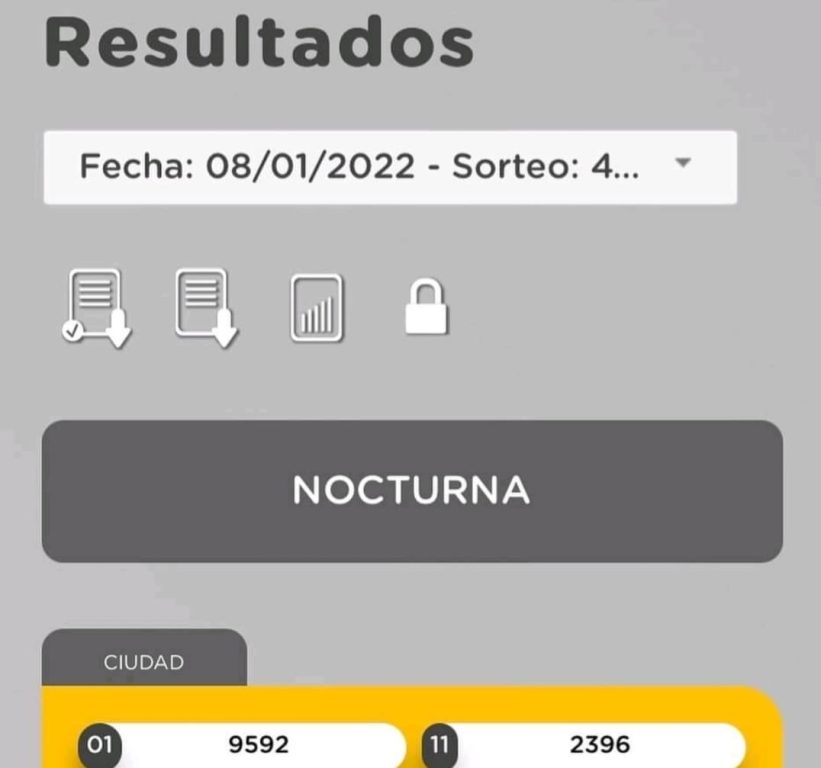
Task: Open the statistics bar chart icon
Action: coord(316,308)
